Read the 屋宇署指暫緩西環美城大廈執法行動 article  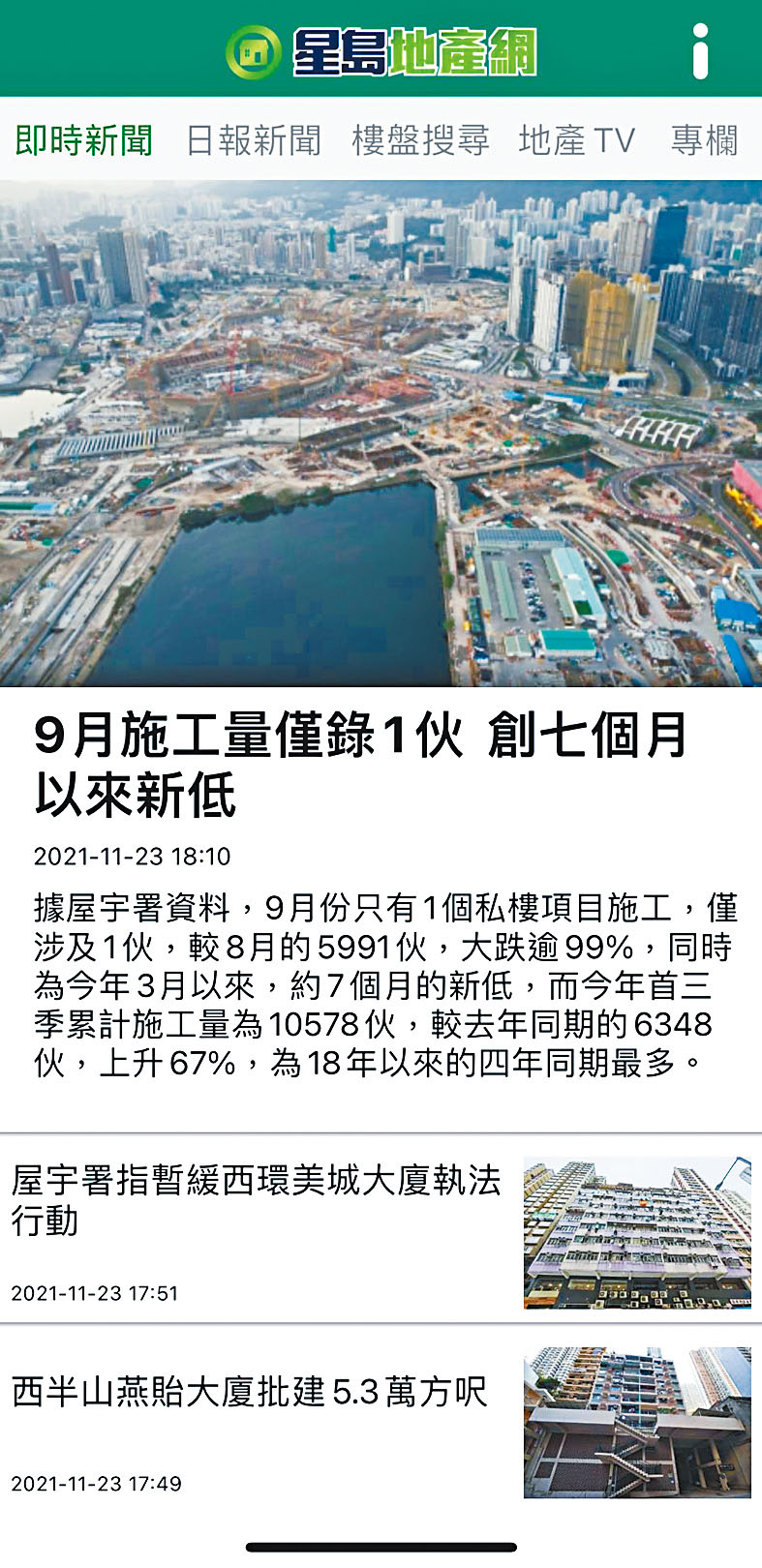[257, 1200]
